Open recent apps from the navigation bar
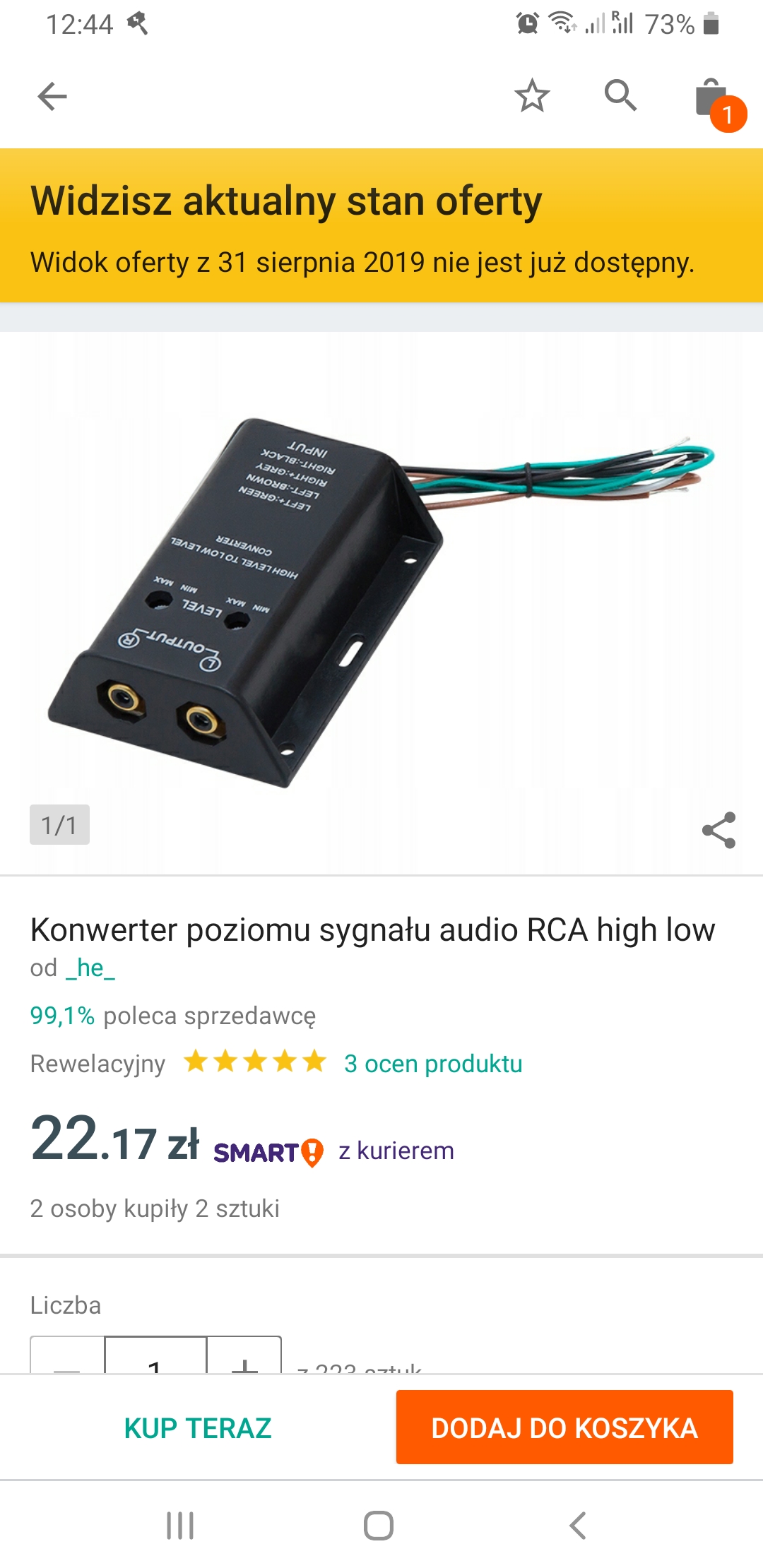The image size is (763, 1568). click(180, 1526)
